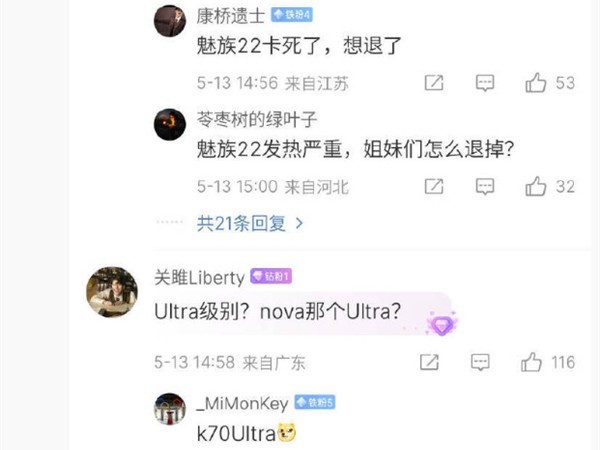Open 康桥遗士's profile avatar
Screen dimensions: 600x450
click(170, 19)
